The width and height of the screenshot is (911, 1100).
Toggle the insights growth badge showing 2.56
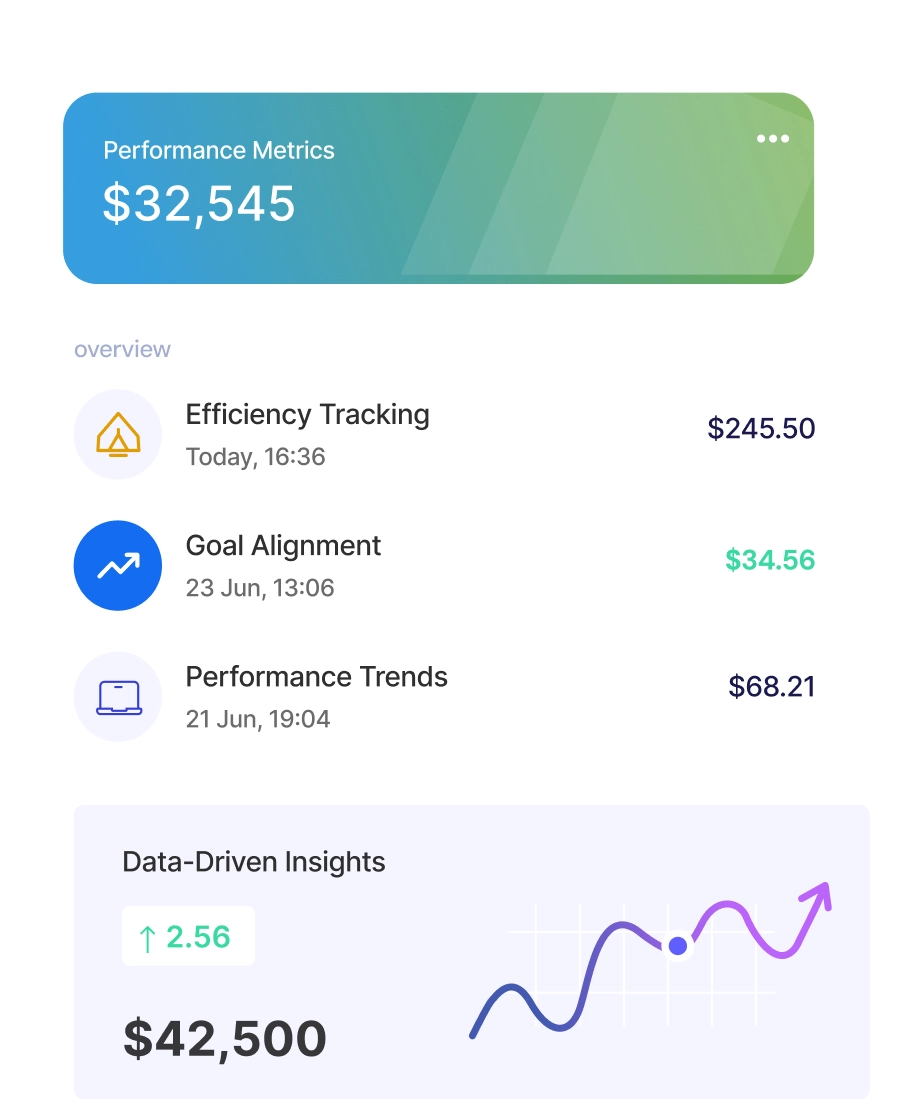[x=188, y=936]
